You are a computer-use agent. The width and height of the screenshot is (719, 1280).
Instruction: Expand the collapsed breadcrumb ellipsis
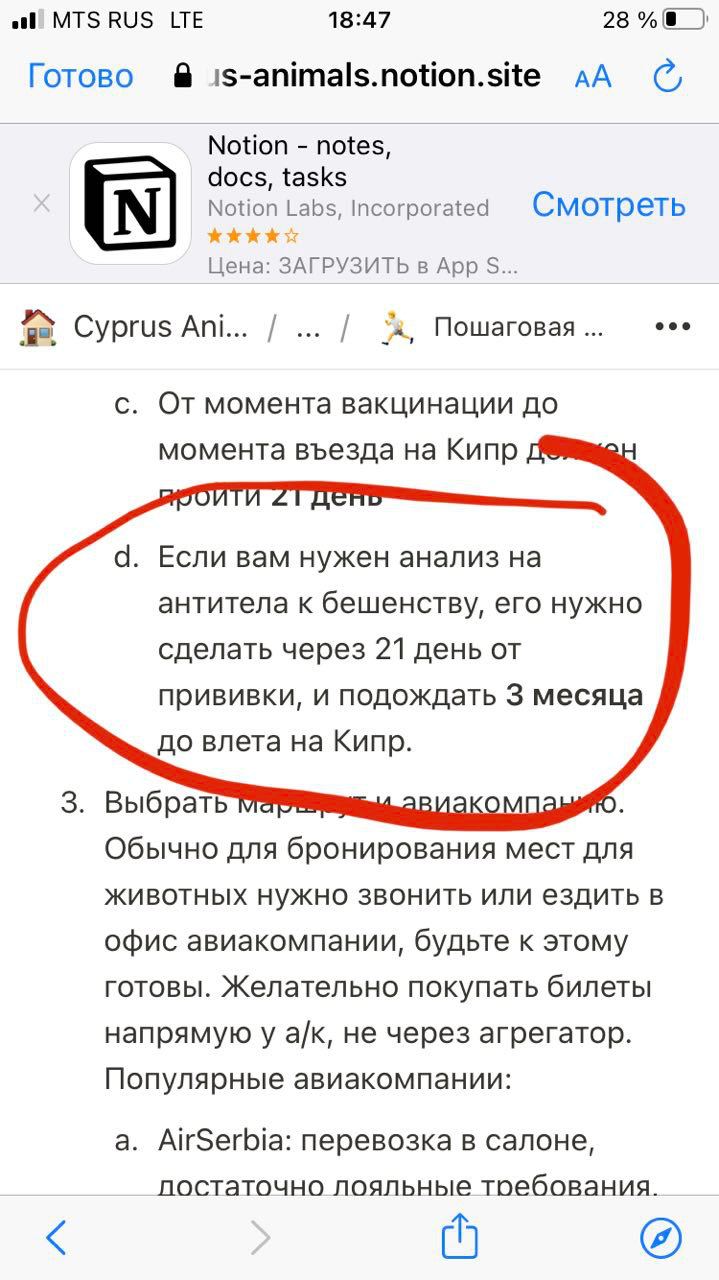point(309,327)
